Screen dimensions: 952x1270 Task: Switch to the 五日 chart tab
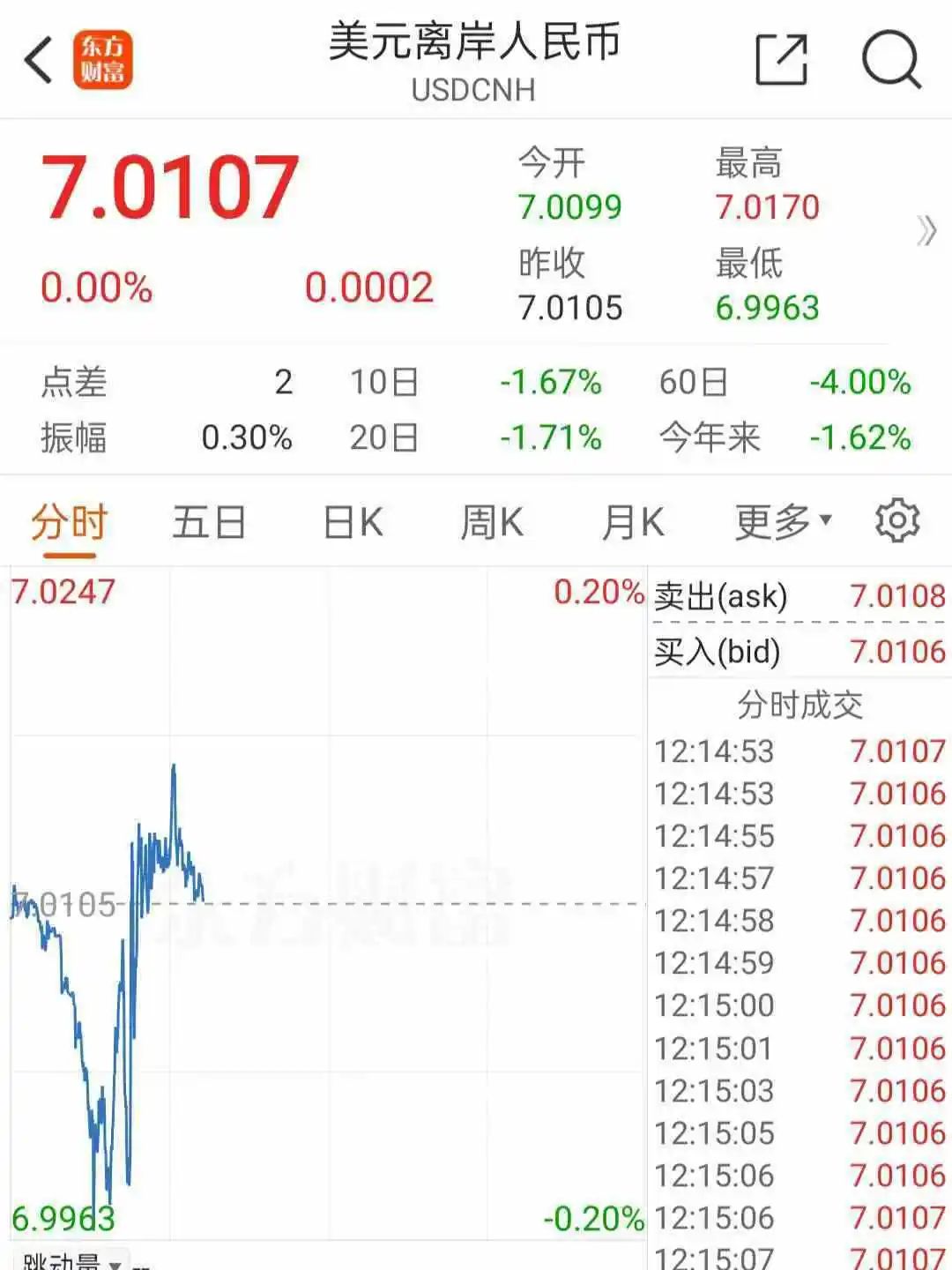[x=209, y=523]
